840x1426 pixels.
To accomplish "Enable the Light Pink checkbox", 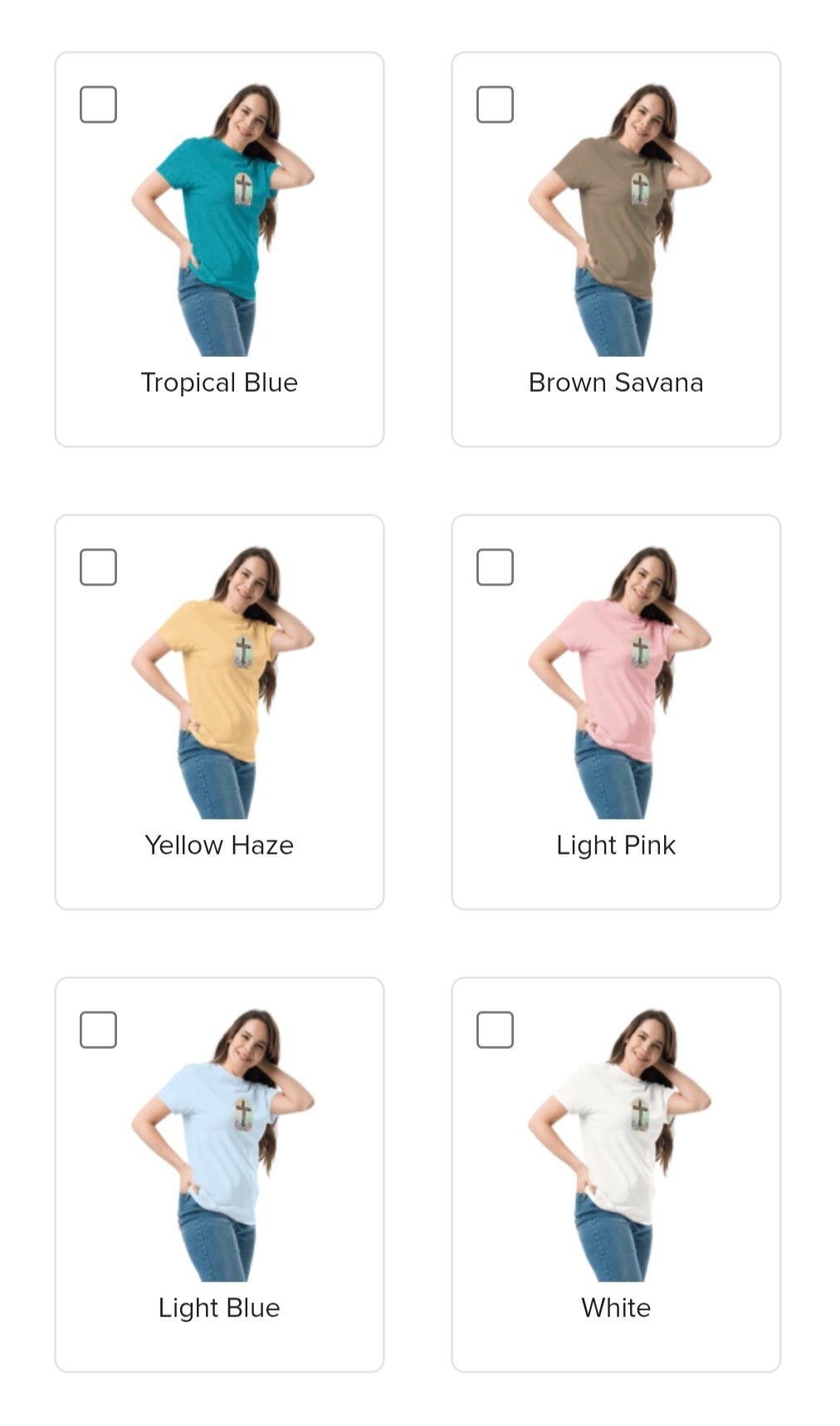I will point(495,567).
